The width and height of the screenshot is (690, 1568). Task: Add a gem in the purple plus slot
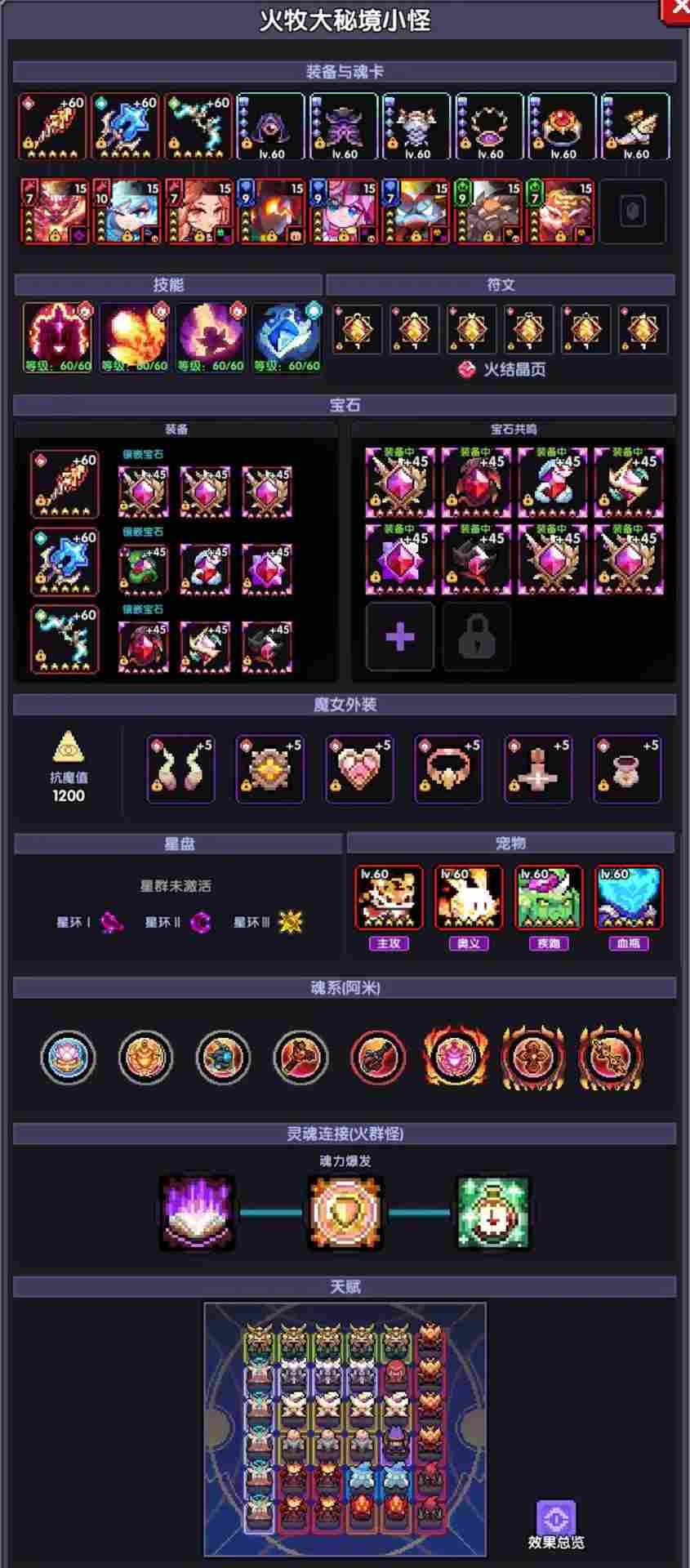(399, 637)
